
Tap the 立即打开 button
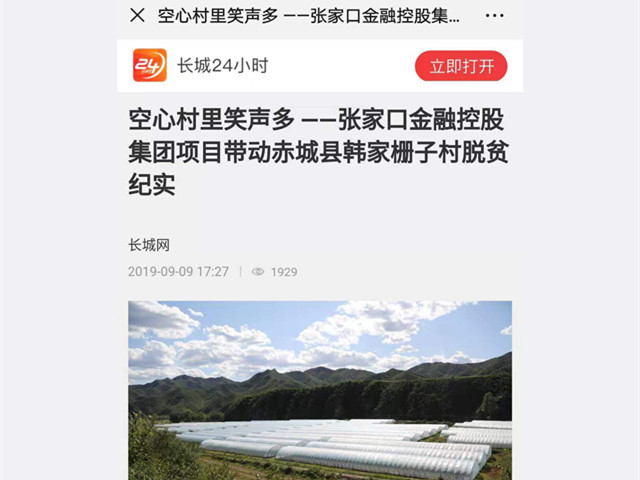pyautogui.click(x=461, y=66)
